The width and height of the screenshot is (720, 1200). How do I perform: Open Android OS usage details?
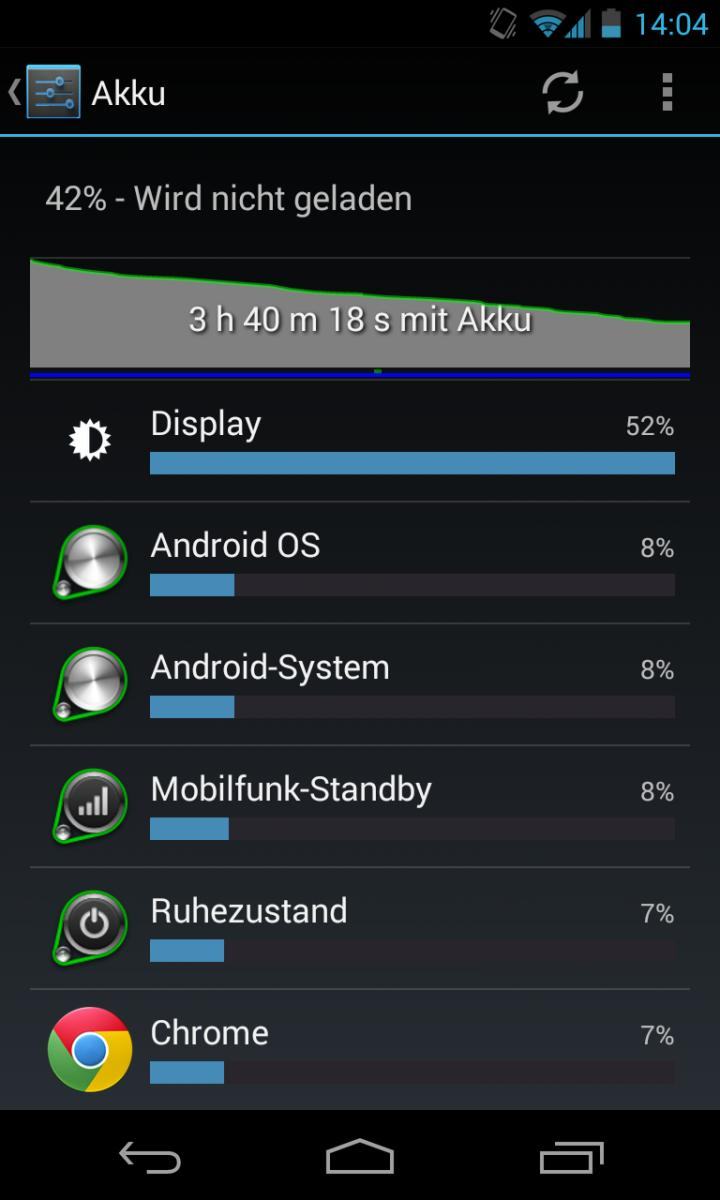[x=360, y=563]
